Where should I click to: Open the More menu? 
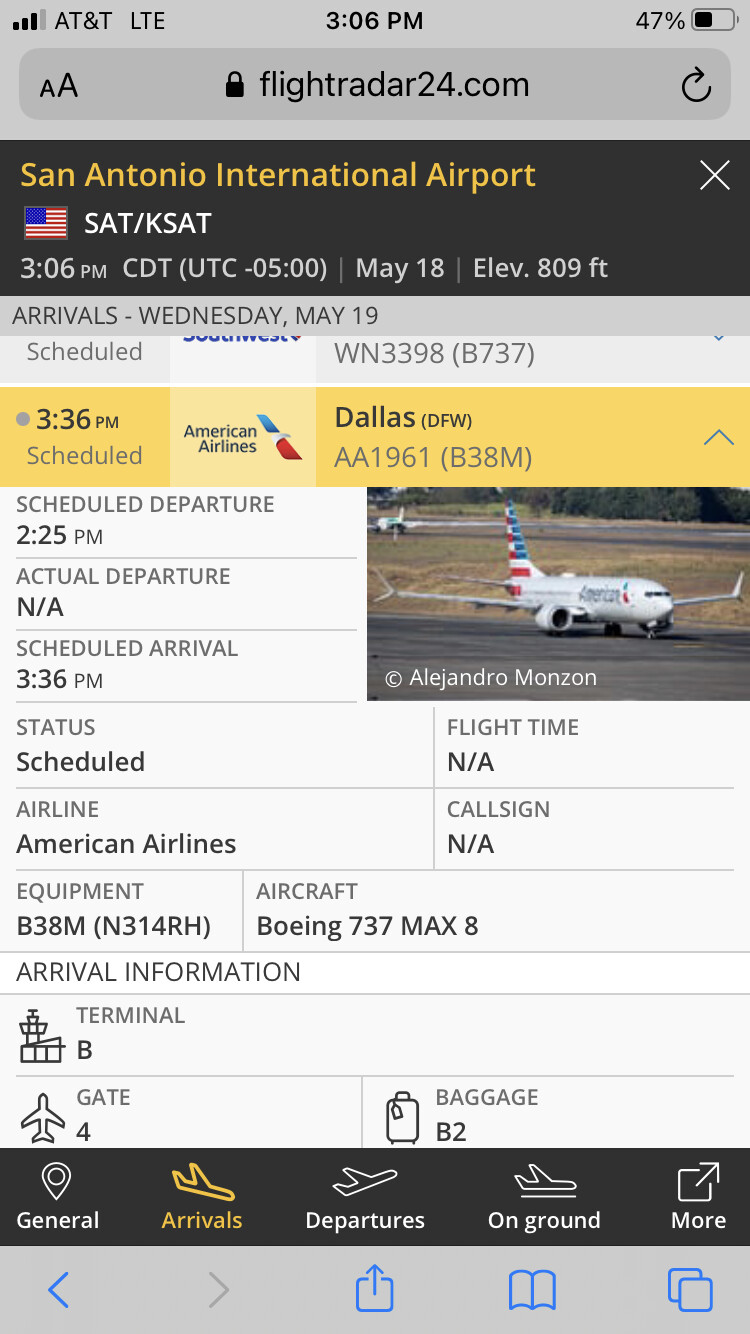(698, 1197)
